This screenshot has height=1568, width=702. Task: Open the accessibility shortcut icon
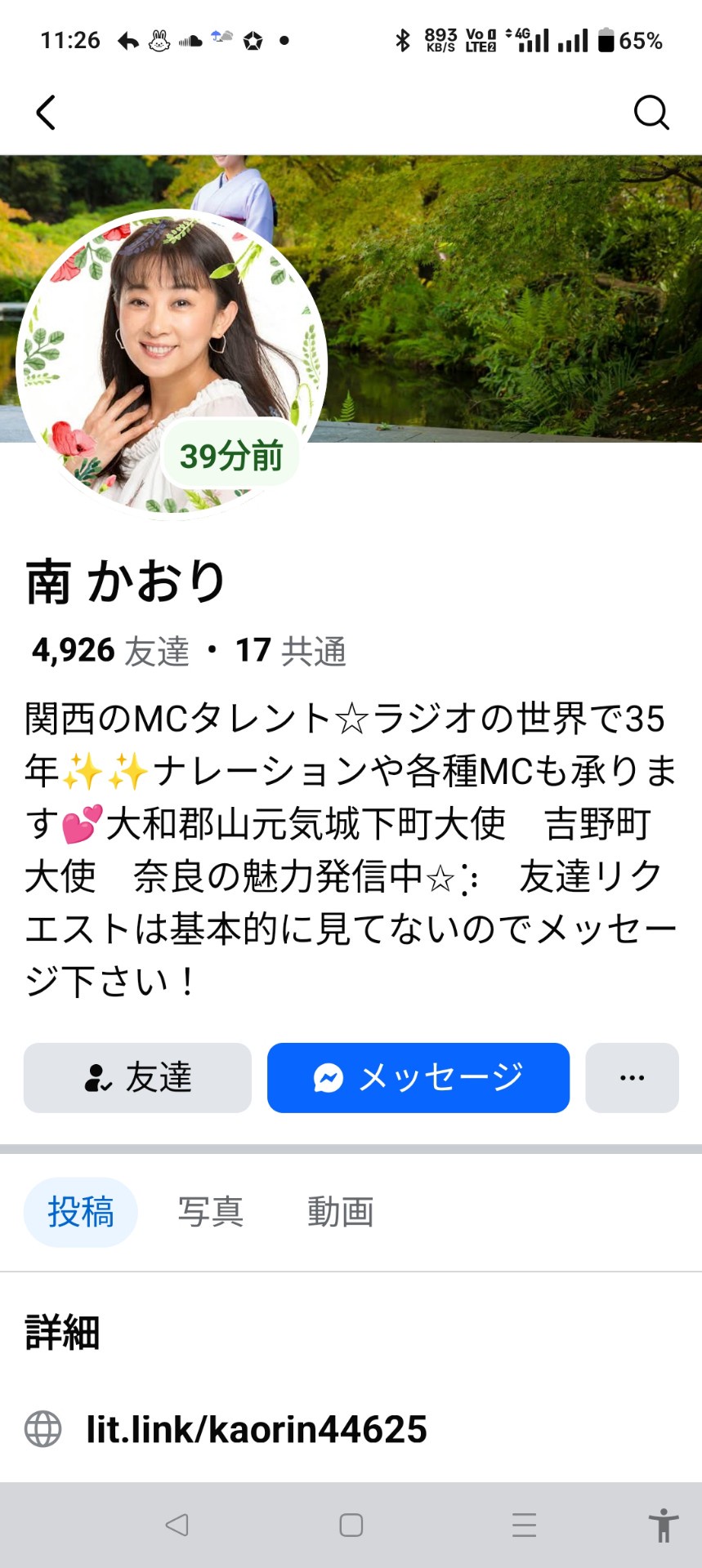tap(664, 1525)
